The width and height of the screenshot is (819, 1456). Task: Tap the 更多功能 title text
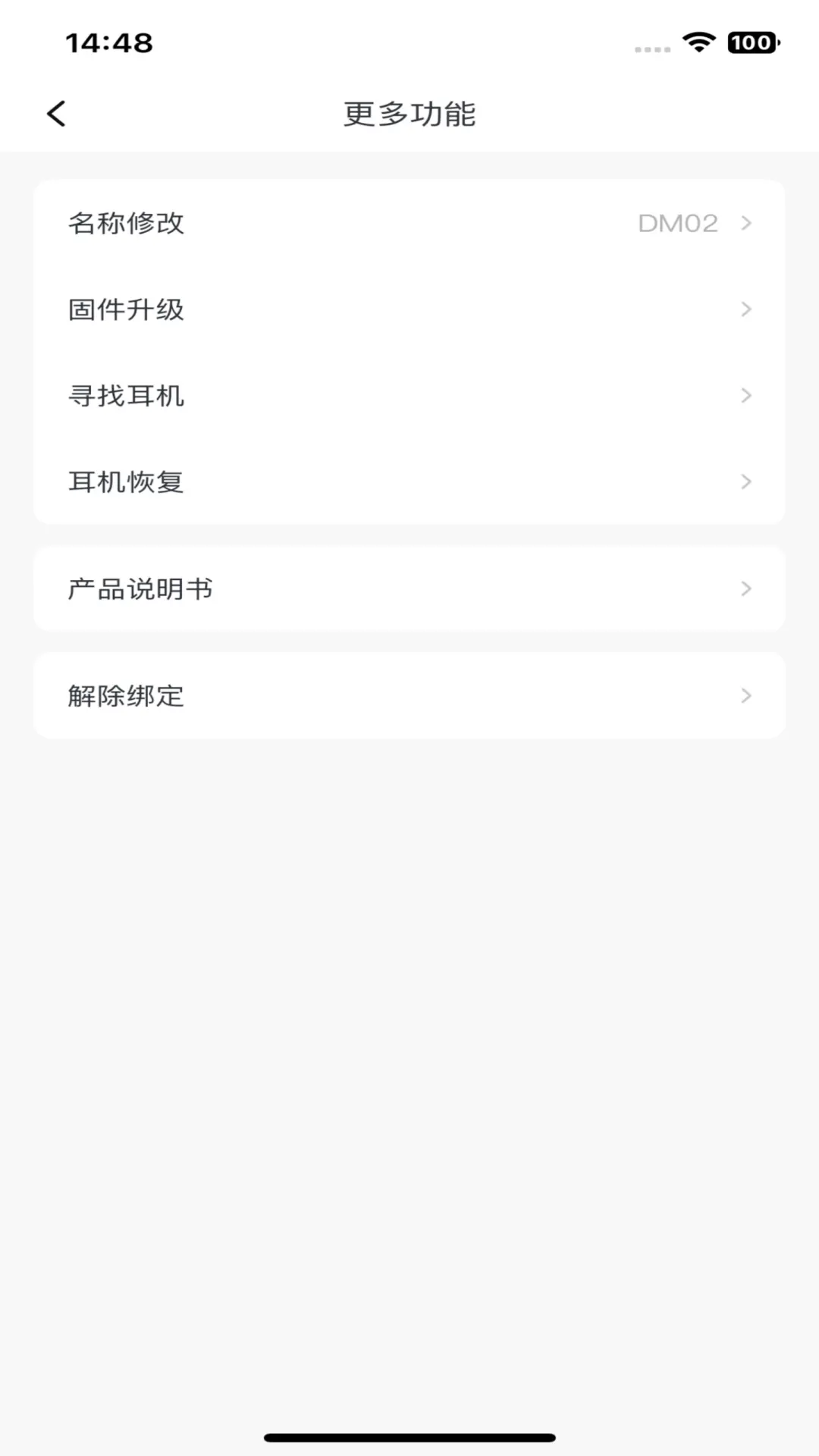(409, 114)
